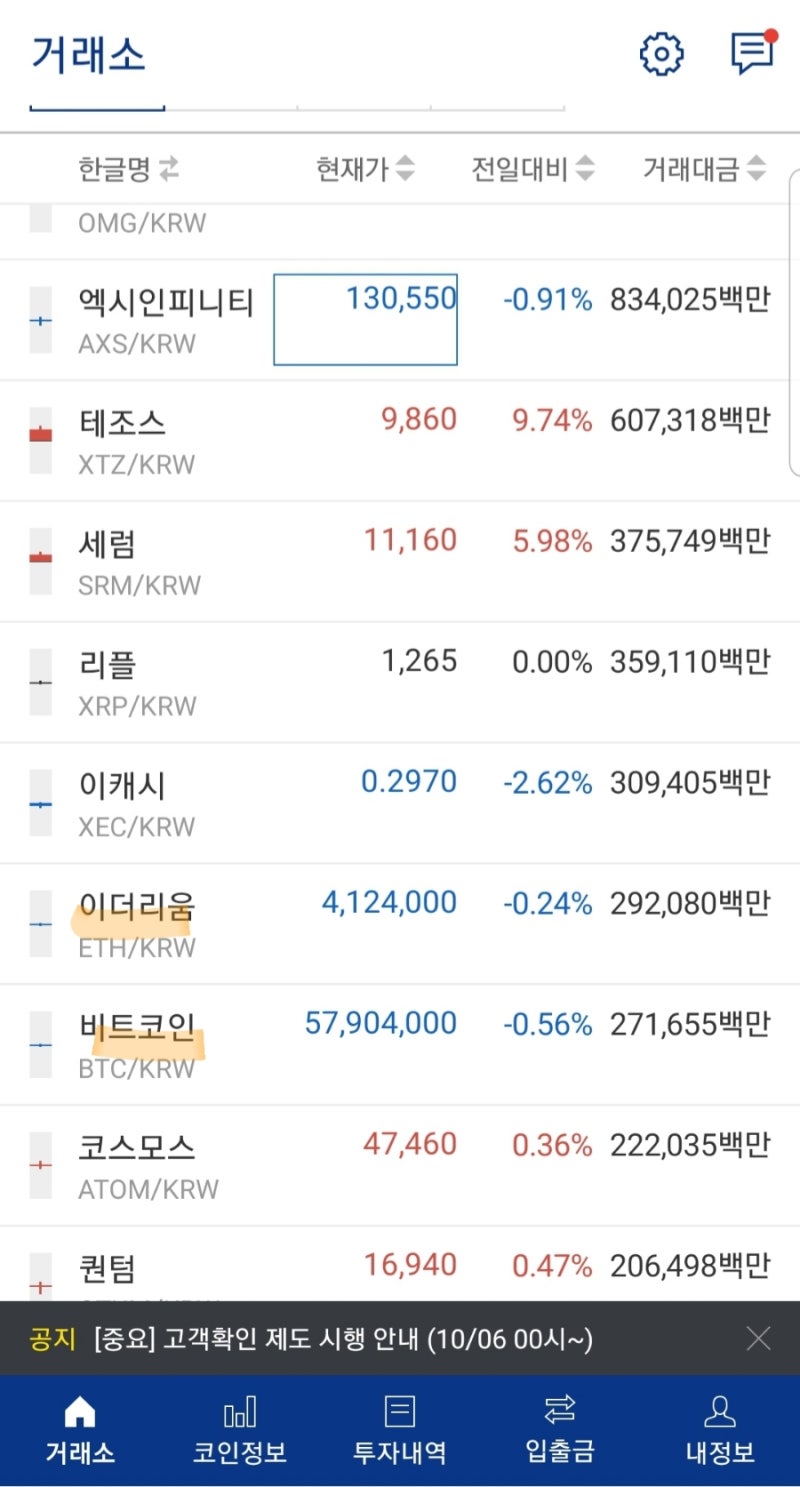Tap the 리플 mini price chart icon
The width and height of the screenshot is (800, 1487).
coord(40,681)
